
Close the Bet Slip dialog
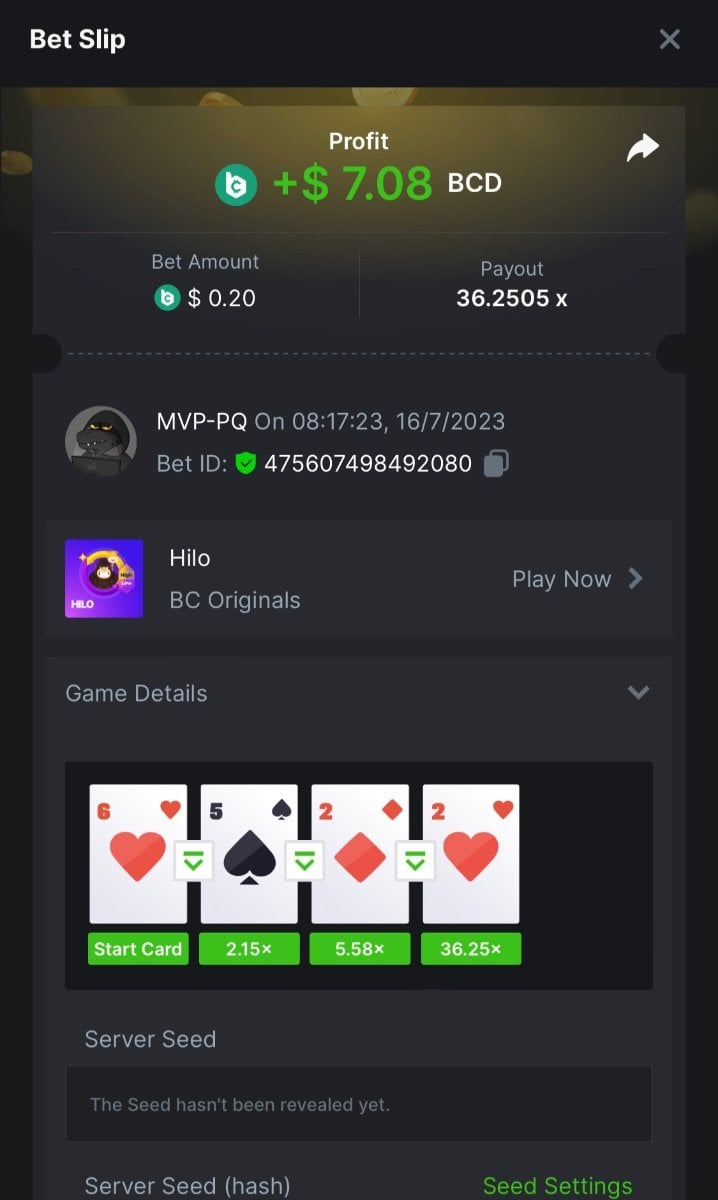[x=669, y=39]
